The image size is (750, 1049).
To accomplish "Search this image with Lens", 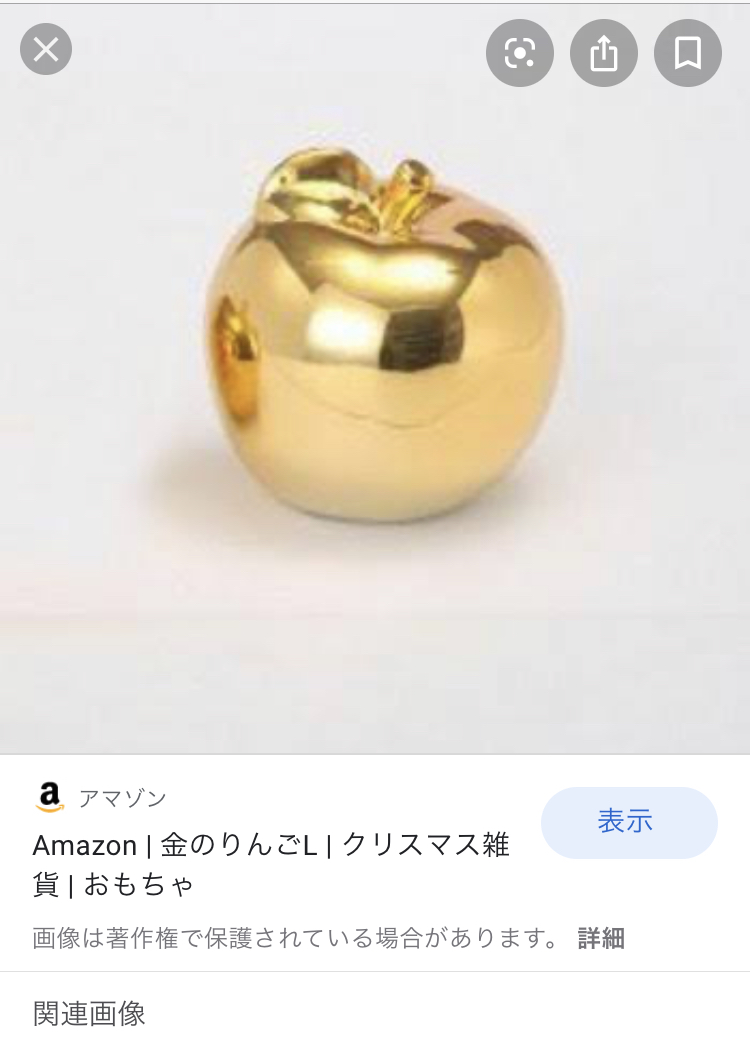I will click(x=520, y=53).
